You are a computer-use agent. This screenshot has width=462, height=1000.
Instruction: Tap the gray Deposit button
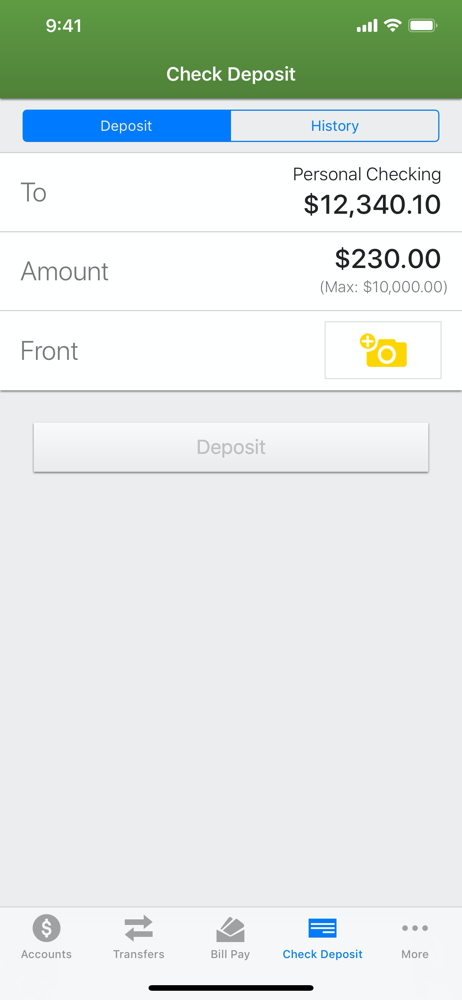pyautogui.click(x=231, y=447)
